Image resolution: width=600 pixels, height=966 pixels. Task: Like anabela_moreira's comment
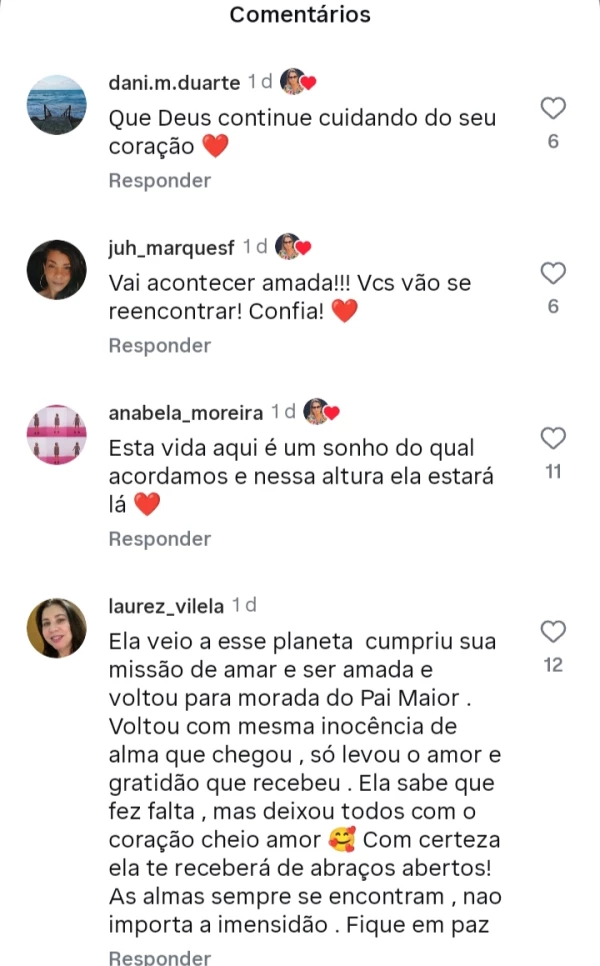pos(553,438)
